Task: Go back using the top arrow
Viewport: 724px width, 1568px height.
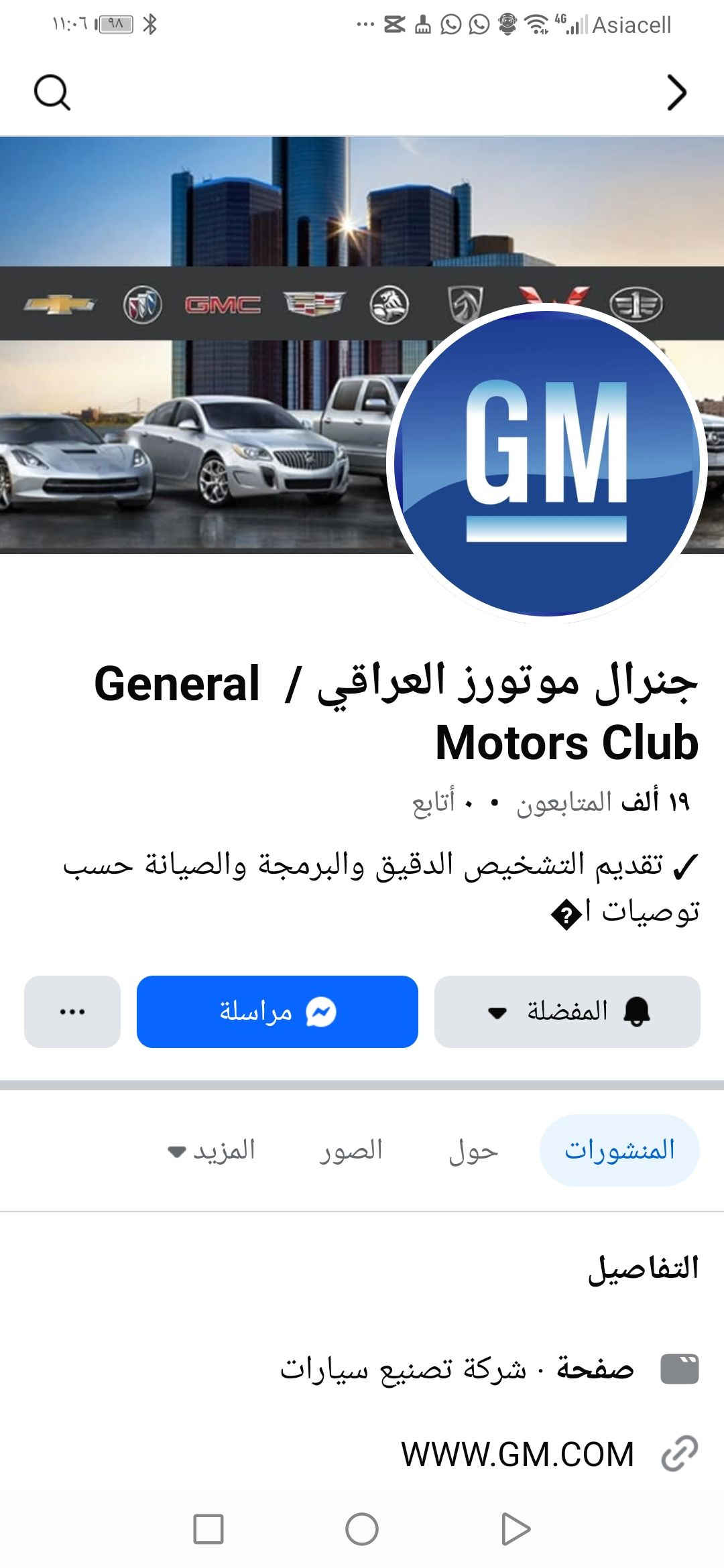Action: [x=677, y=92]
